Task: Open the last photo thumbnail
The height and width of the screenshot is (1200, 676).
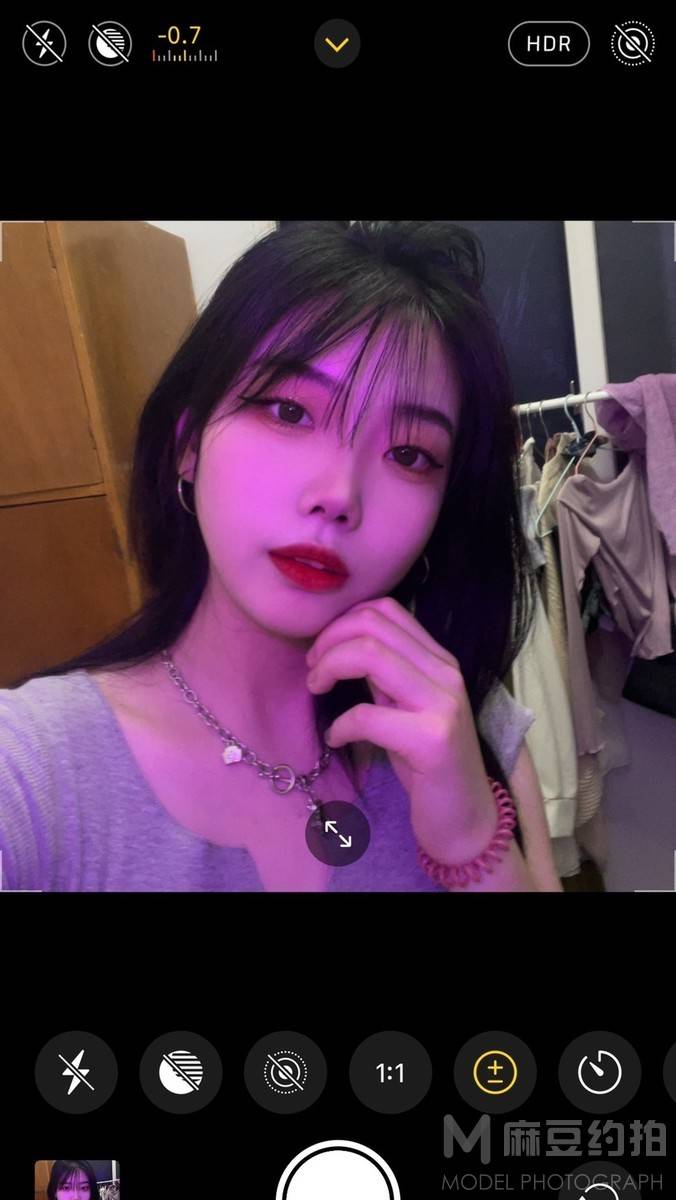Action: (x=77, y=1181)
